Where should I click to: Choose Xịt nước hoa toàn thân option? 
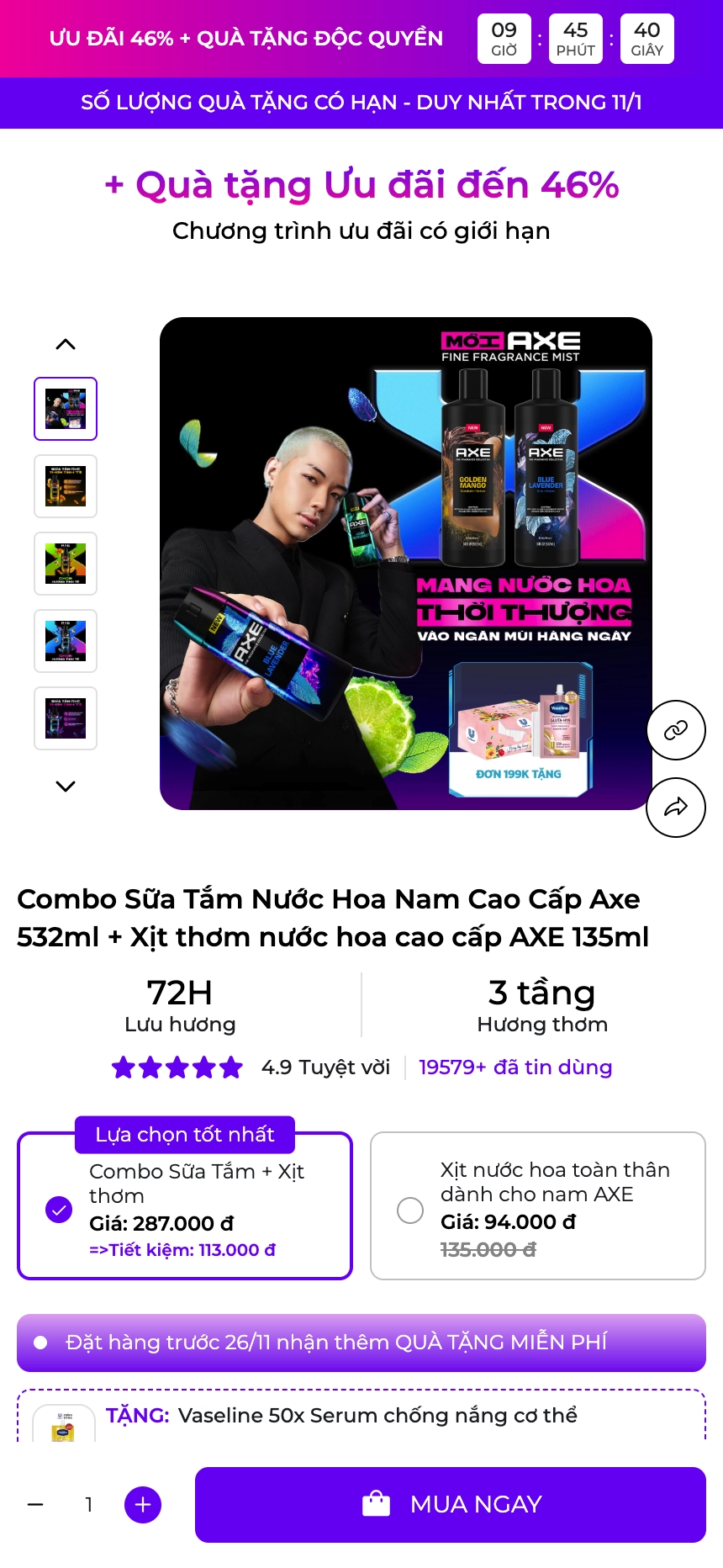coord(410,1210)
